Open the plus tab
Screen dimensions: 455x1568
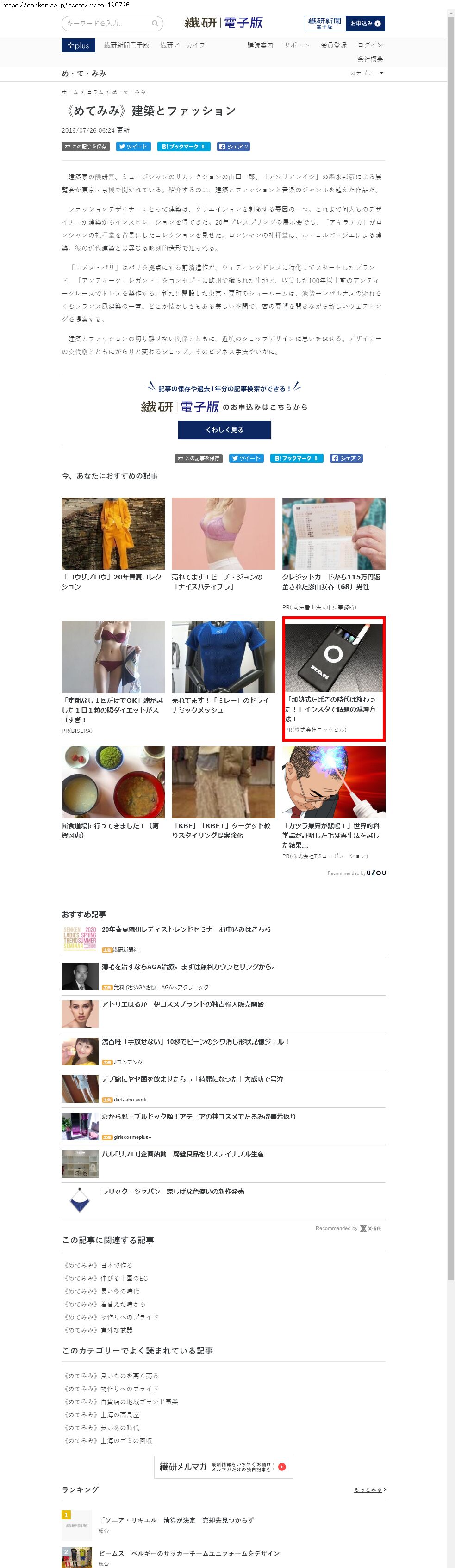[79, 45]
